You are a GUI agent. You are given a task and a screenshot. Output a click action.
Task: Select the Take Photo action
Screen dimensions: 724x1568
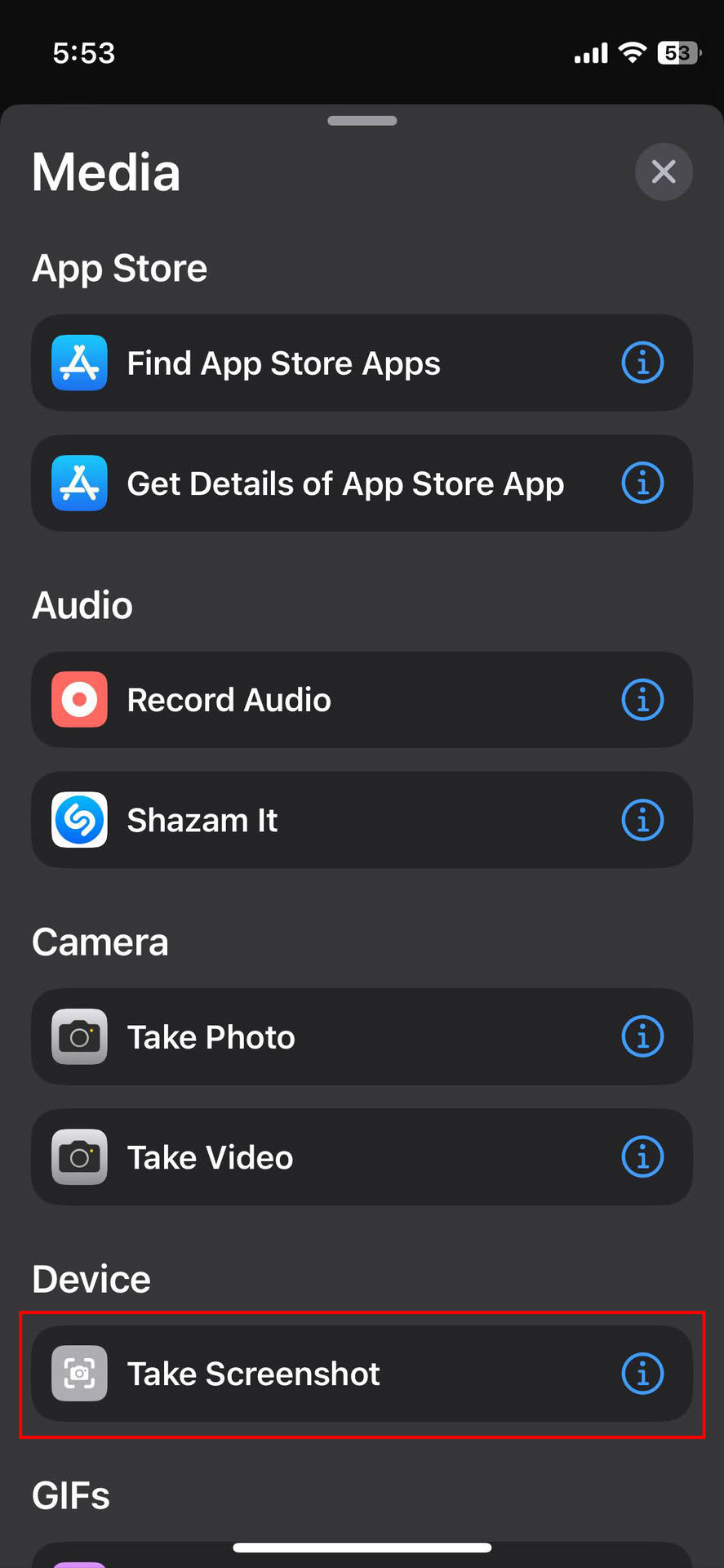click(x=211, y=1037)
